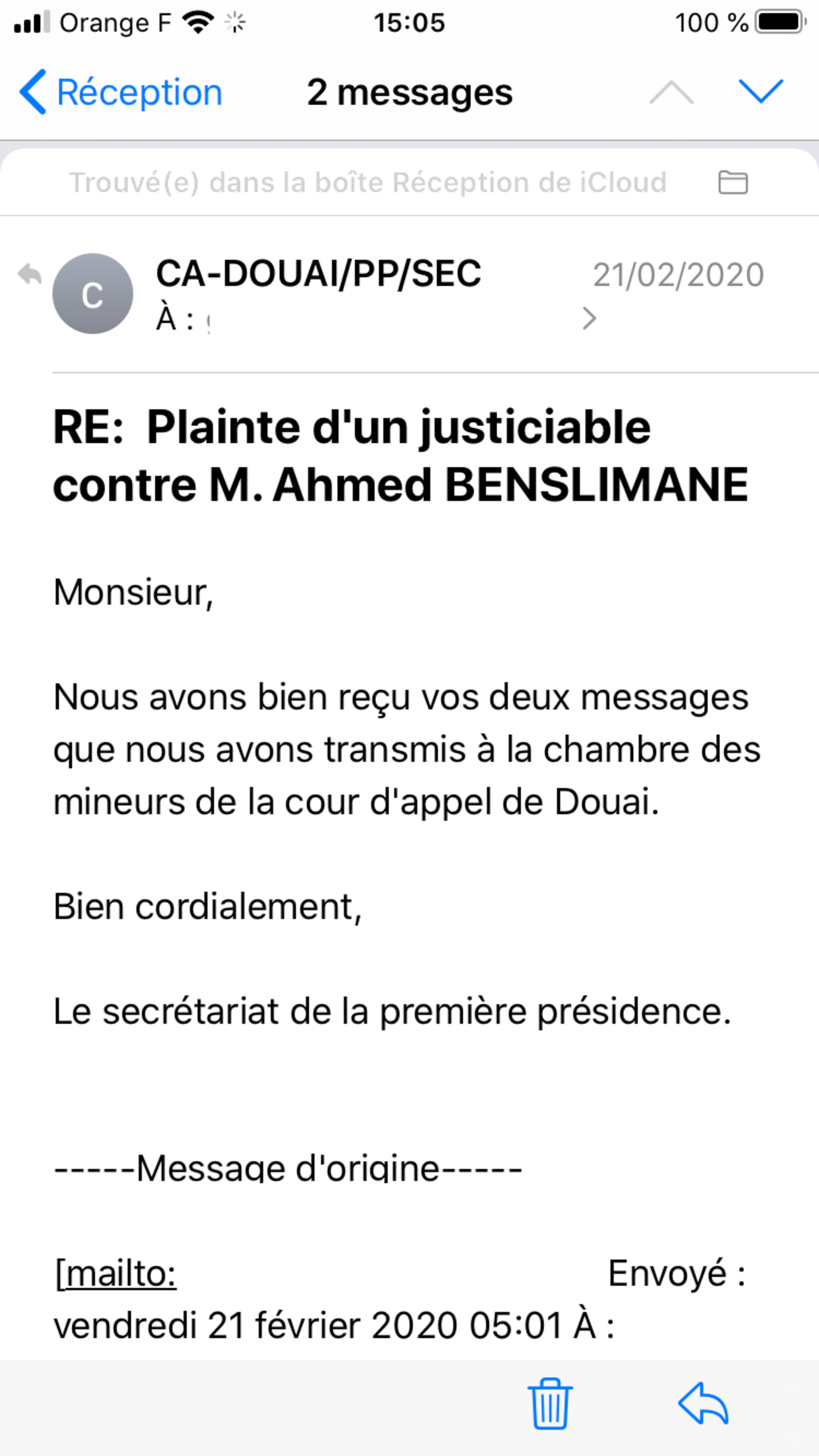The width and height of the screenshot is (819, 1456).
Task: Open the mailto link in the original message
Action: pyautogui.click(x=116, y=1274)
